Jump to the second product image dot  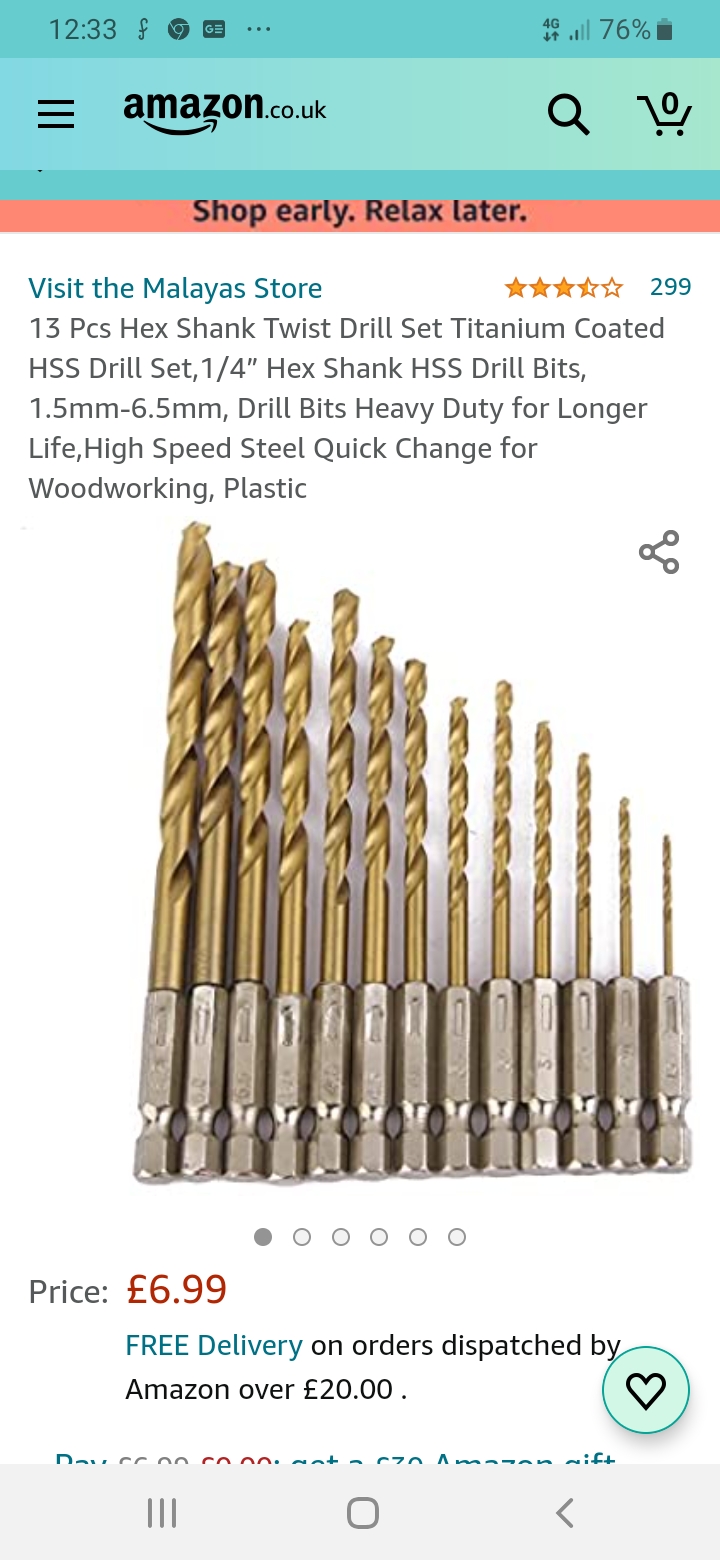(302, 1237)
